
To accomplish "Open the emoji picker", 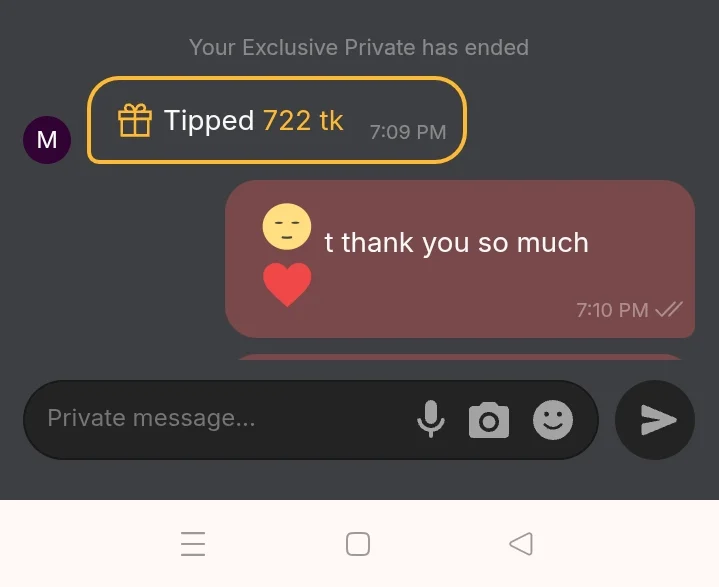I will pyautogui.click(x=553, y=420).
